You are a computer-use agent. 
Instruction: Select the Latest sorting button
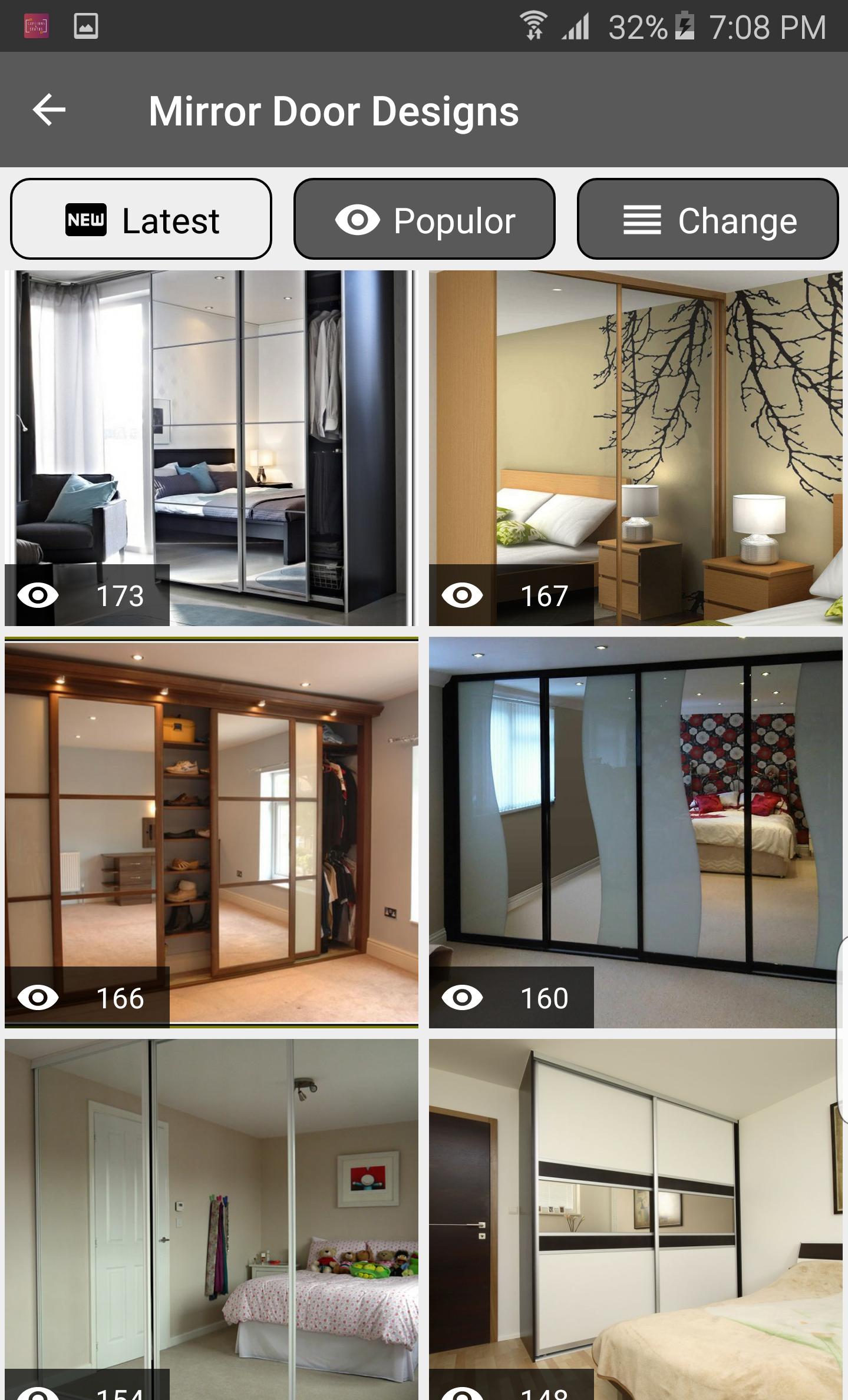click(141, 219)
